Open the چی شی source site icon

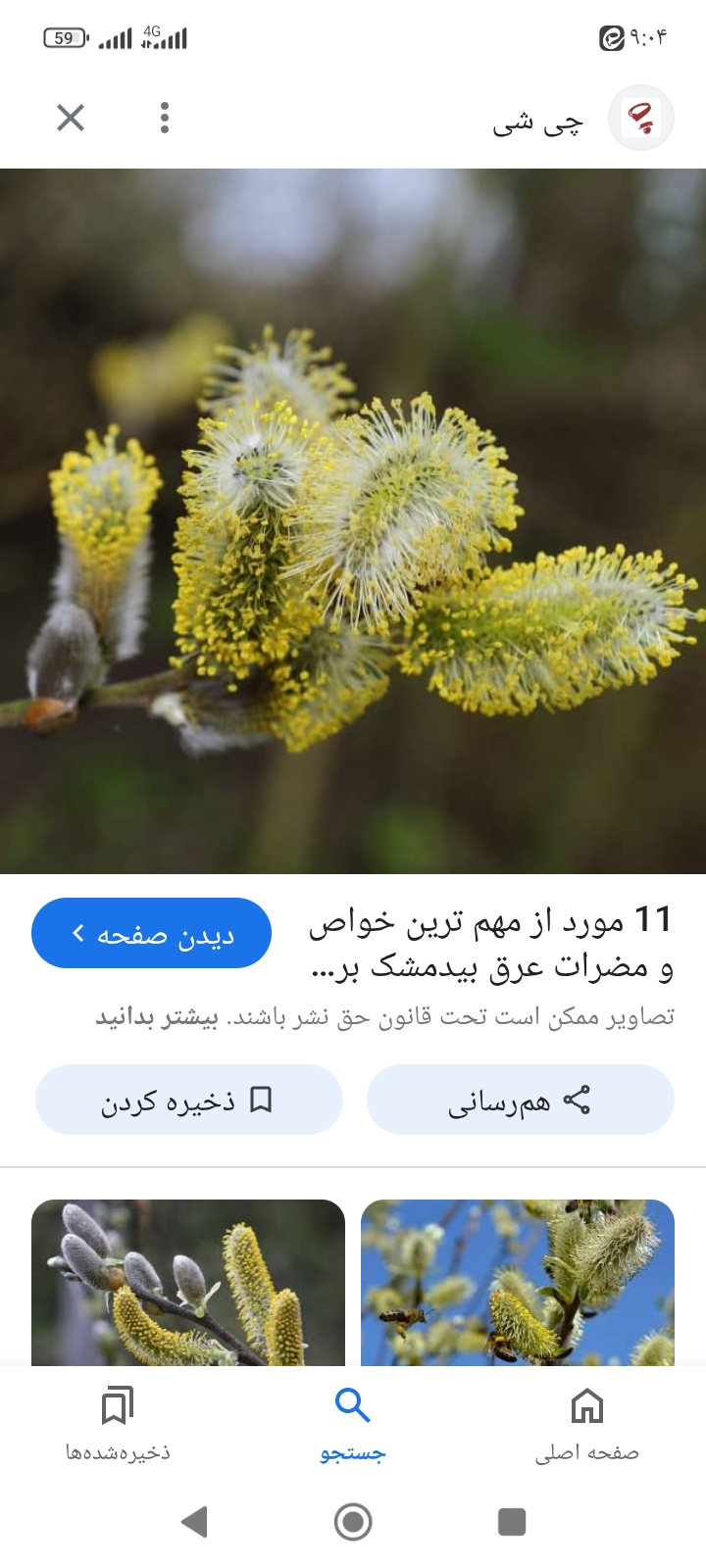[x=641, y=119]
